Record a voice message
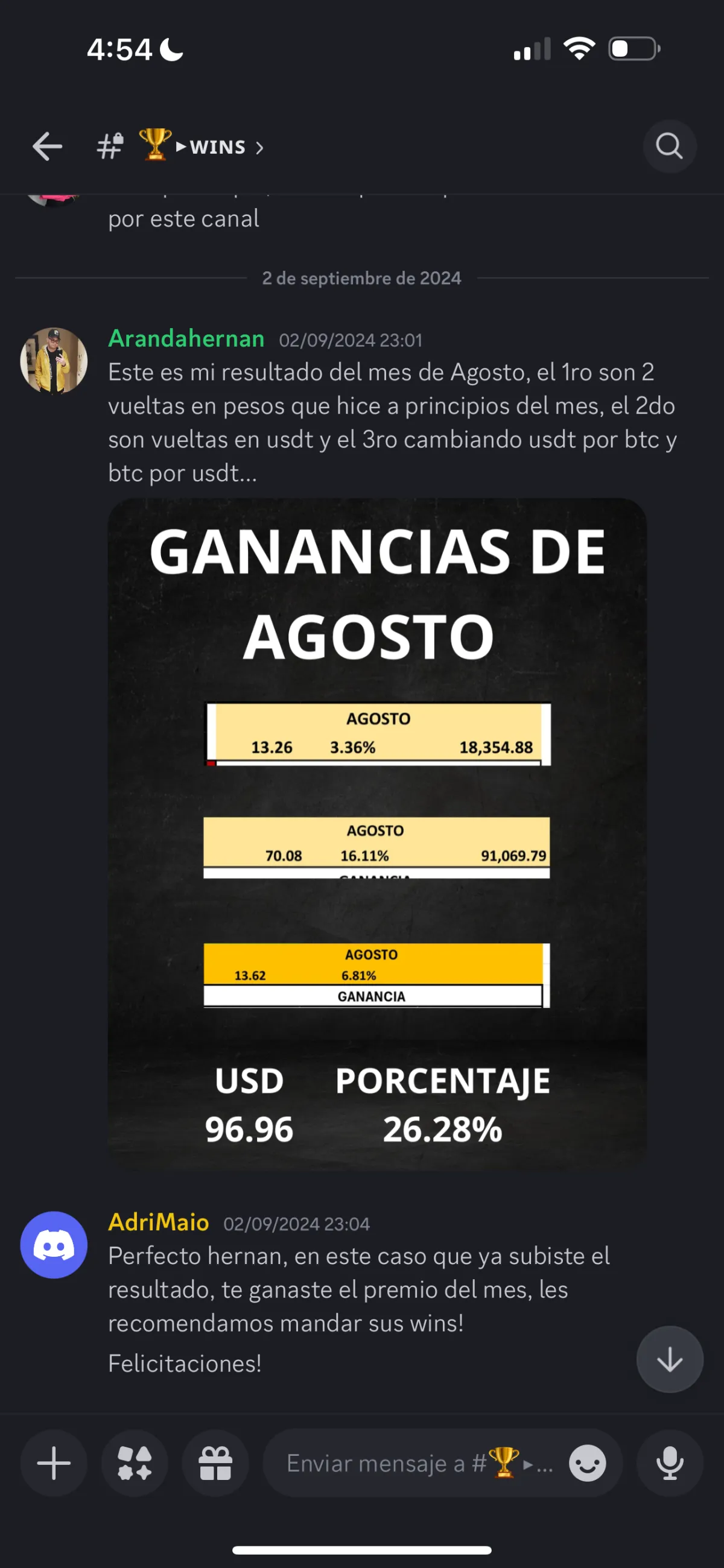724x1568 pixels. coord(670,1463)
